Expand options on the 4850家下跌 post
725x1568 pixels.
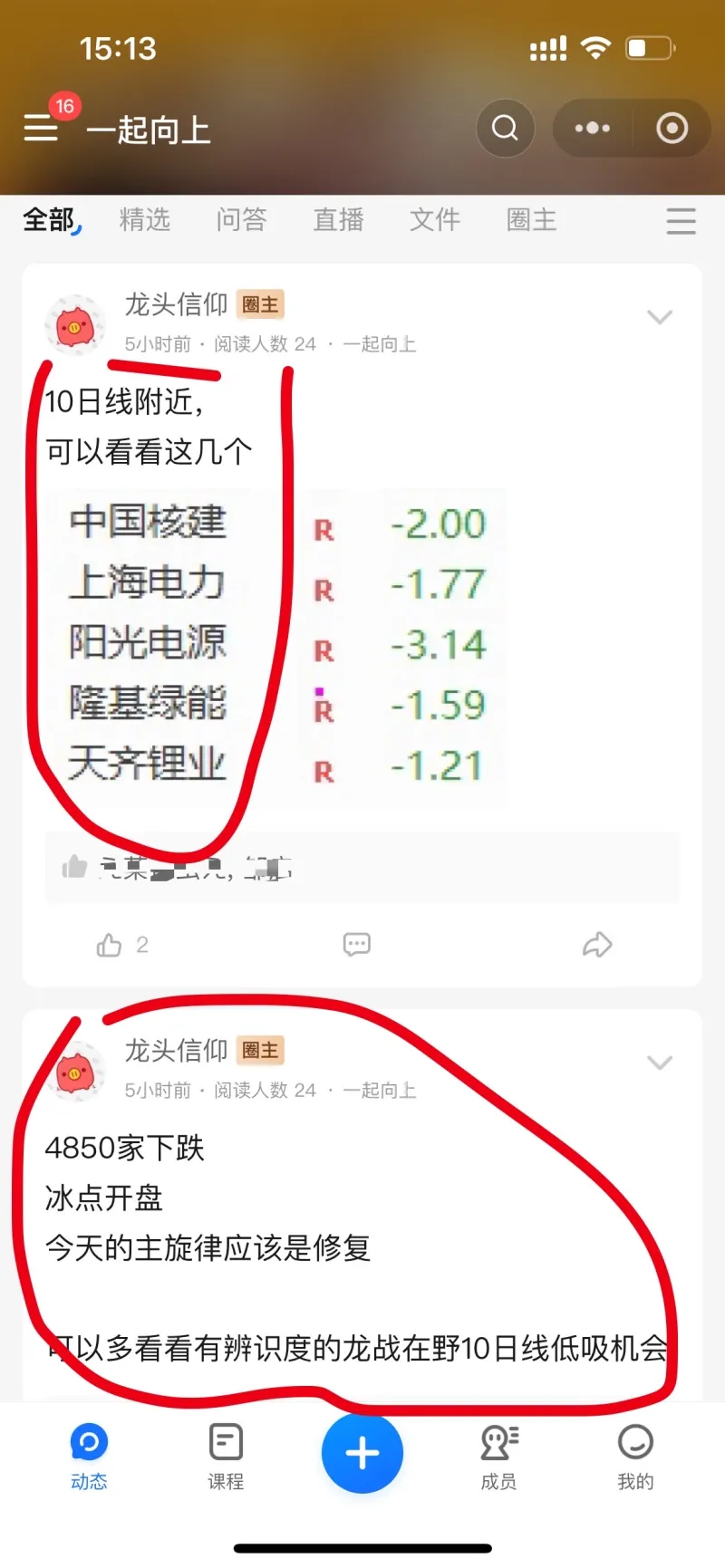click(660, 1063)
